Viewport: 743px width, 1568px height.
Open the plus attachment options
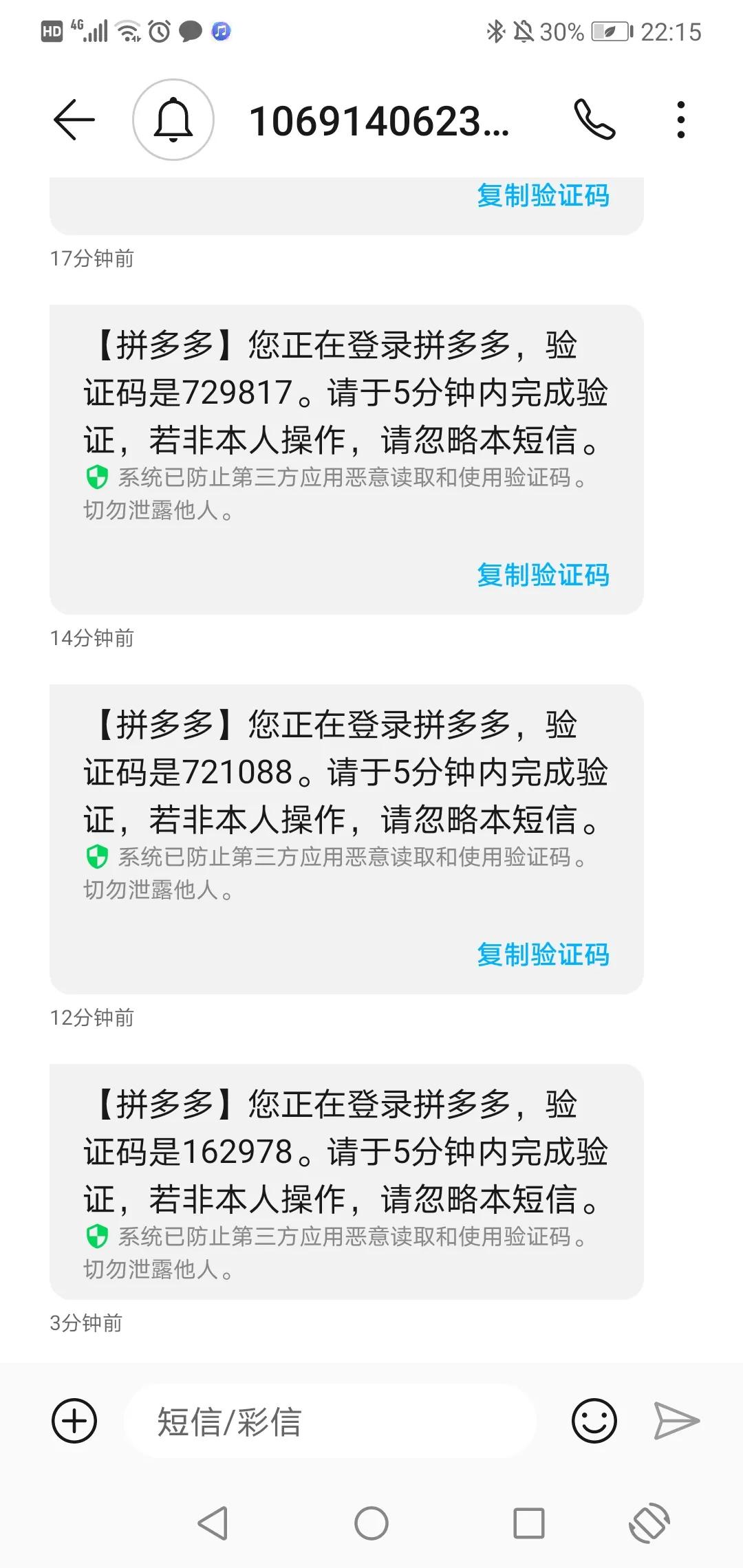coord(74,1422)
